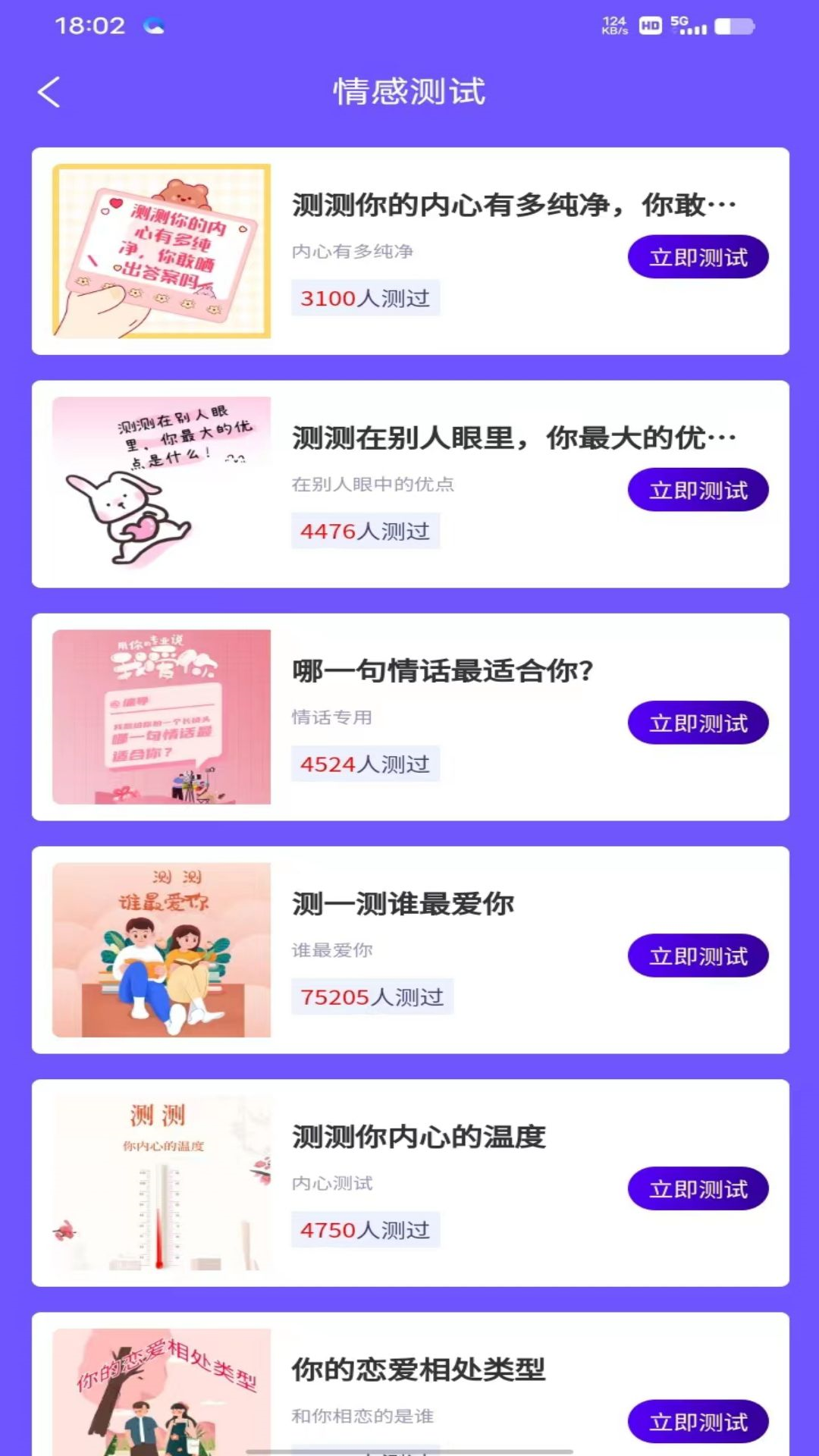This screenshot has width=819, height=1456.
Task: Open the 你的恋爱相处类型 card image
Action: [x=162, y=1392]
